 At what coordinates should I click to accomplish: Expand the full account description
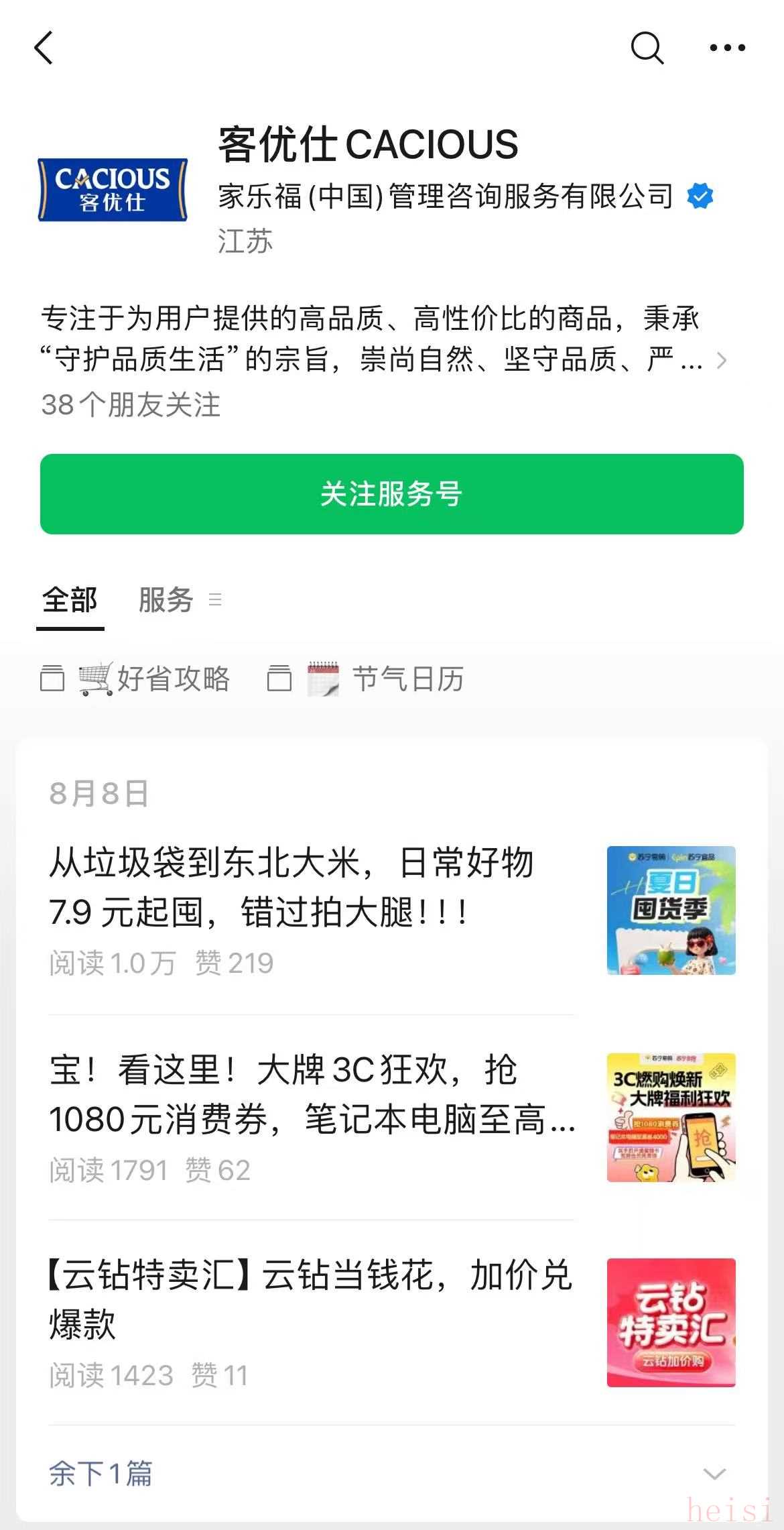click(x=721, y=361)
